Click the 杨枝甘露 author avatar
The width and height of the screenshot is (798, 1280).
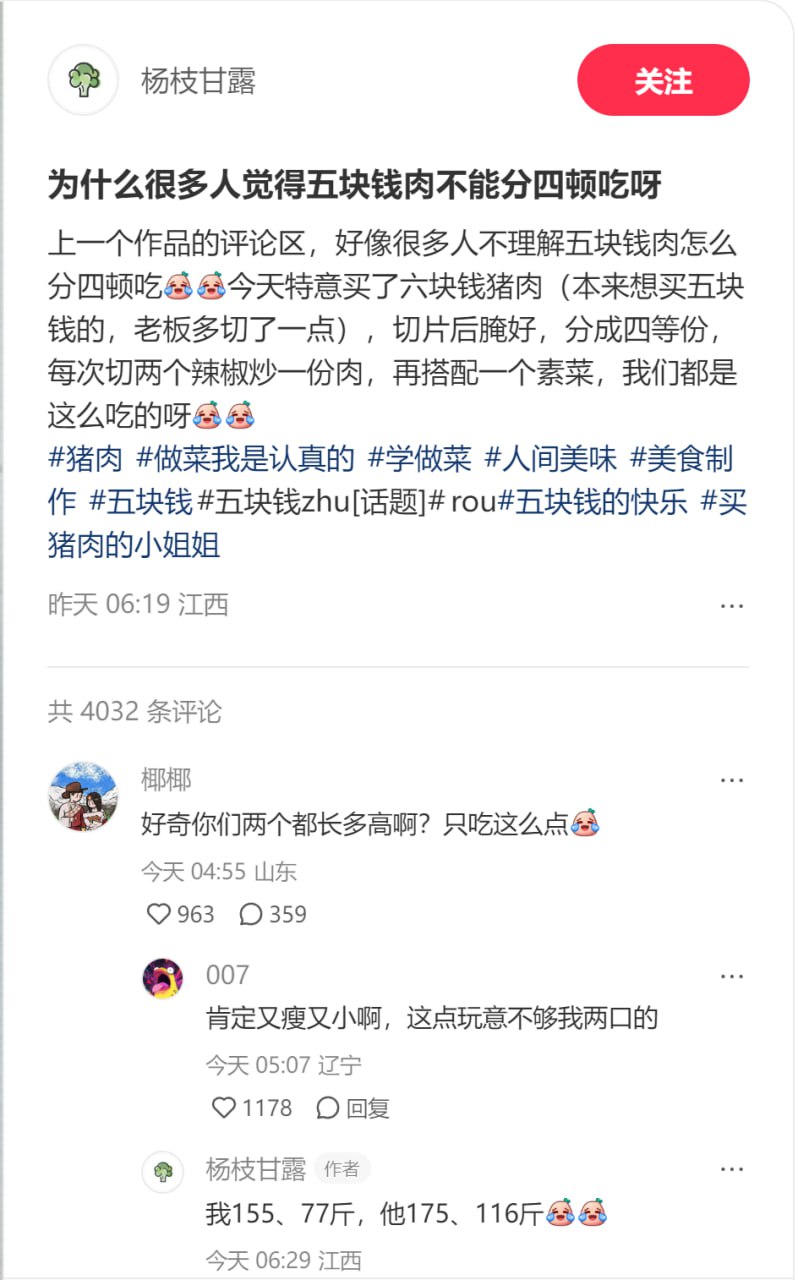point(83,80)
